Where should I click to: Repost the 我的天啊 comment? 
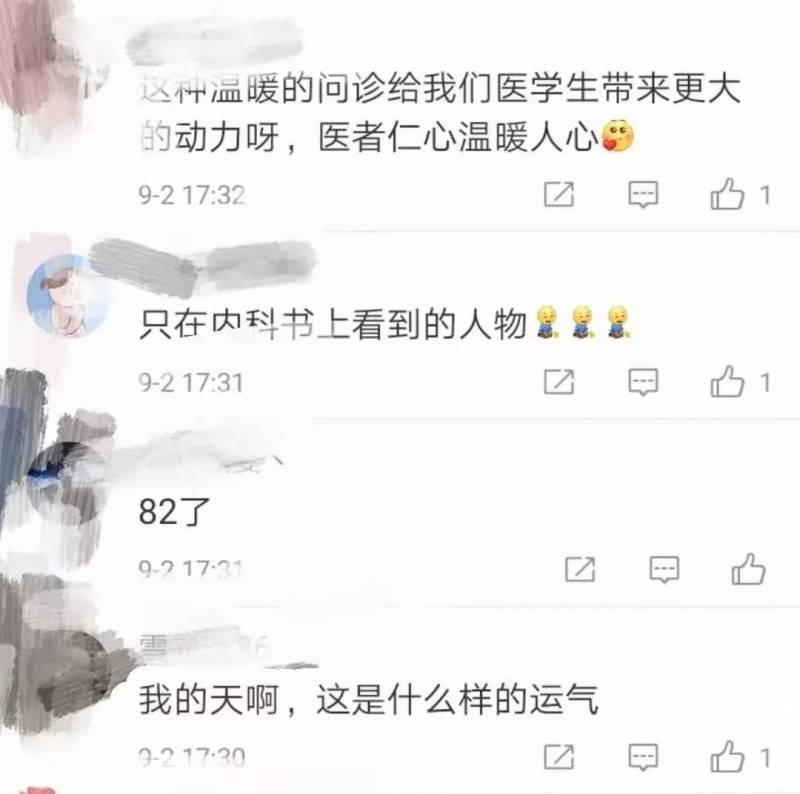point(559,755)
